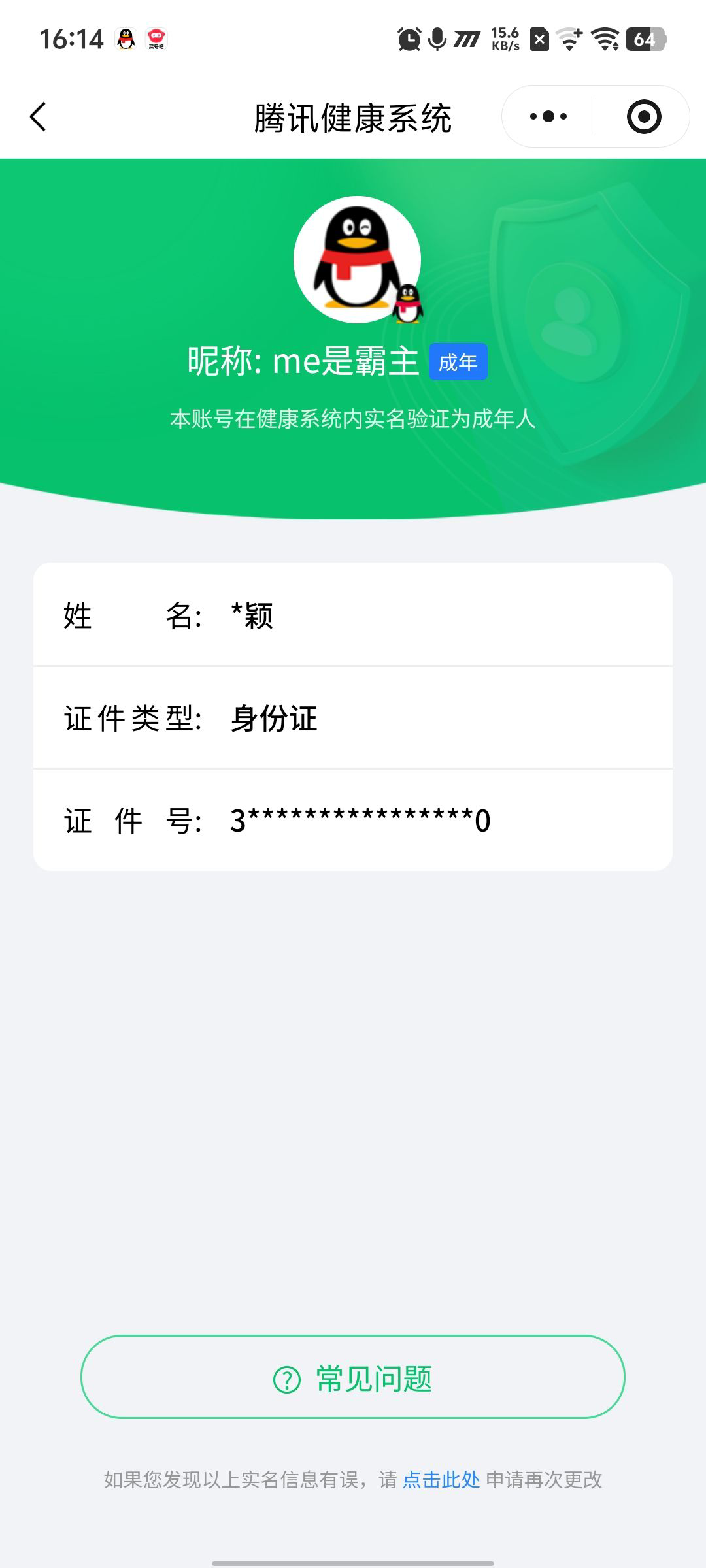Screen dimensions: 706x1568
Task: Open the mini-program more options menu
Action: (547, 115)
